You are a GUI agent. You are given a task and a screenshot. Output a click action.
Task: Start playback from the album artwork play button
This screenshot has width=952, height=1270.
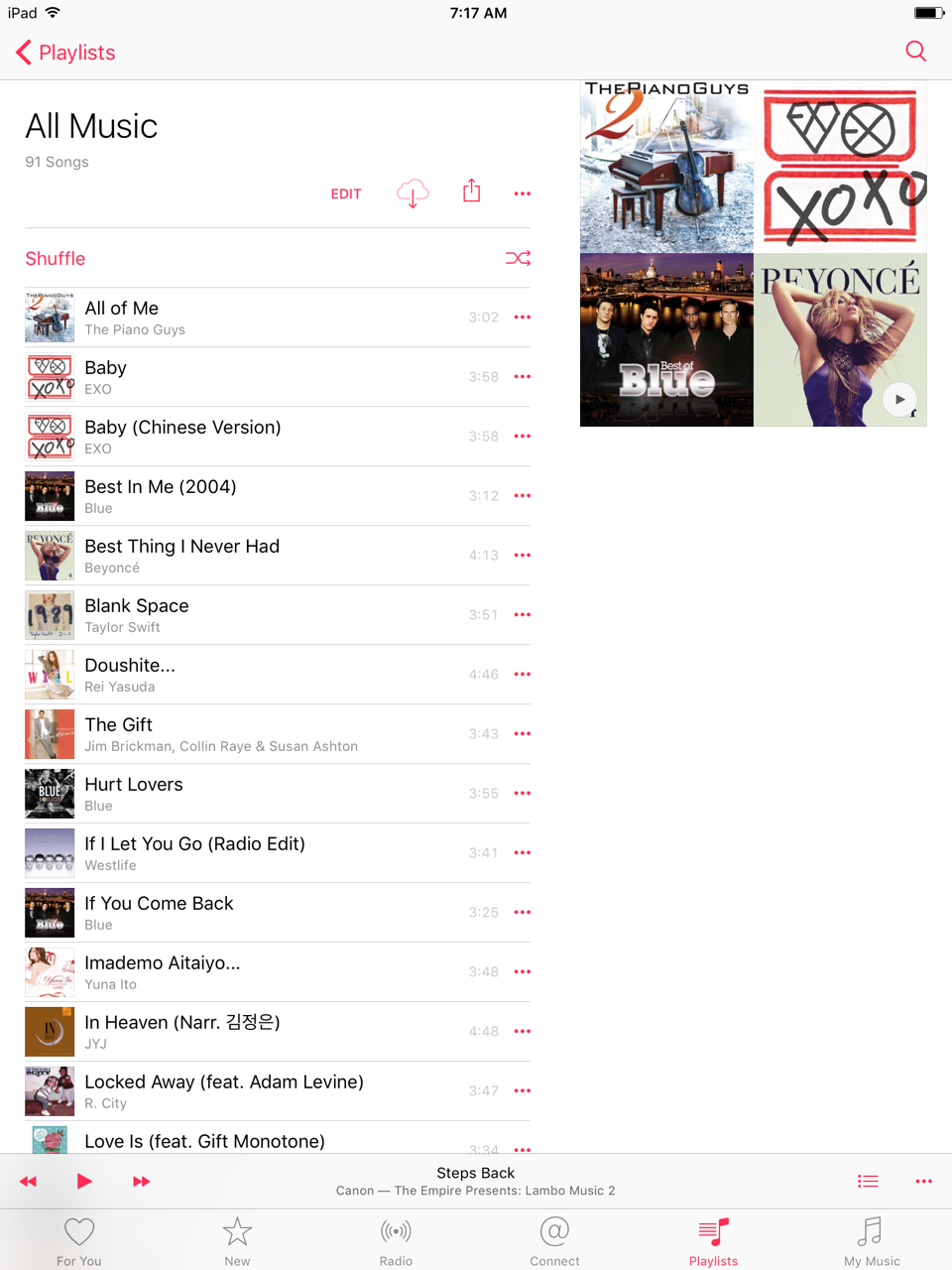[899, 399]
